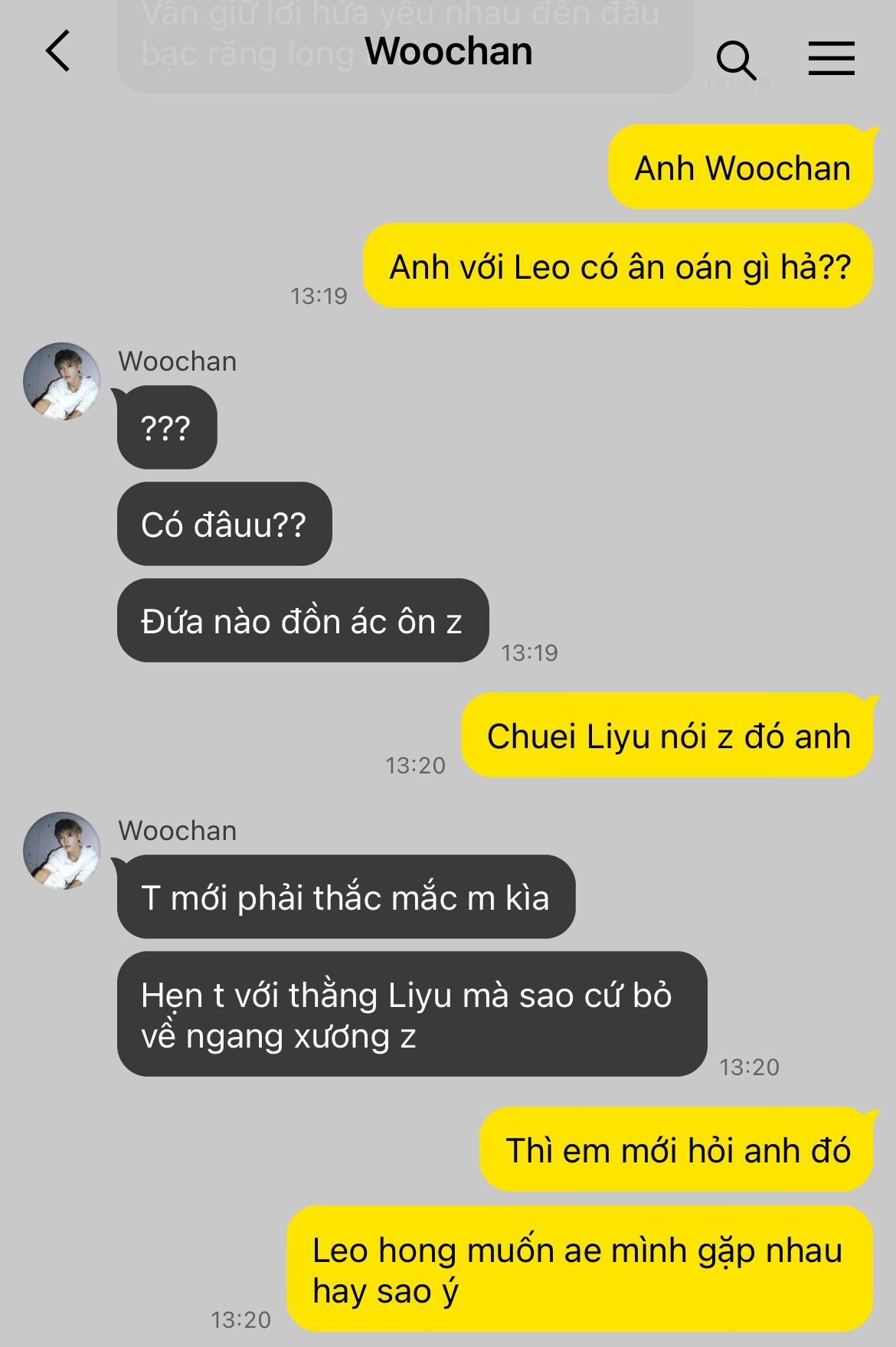This screenshot has width=896, height=1347.
Task: Open Woochan's profile picture above "???"
Action: pos(62,381)
